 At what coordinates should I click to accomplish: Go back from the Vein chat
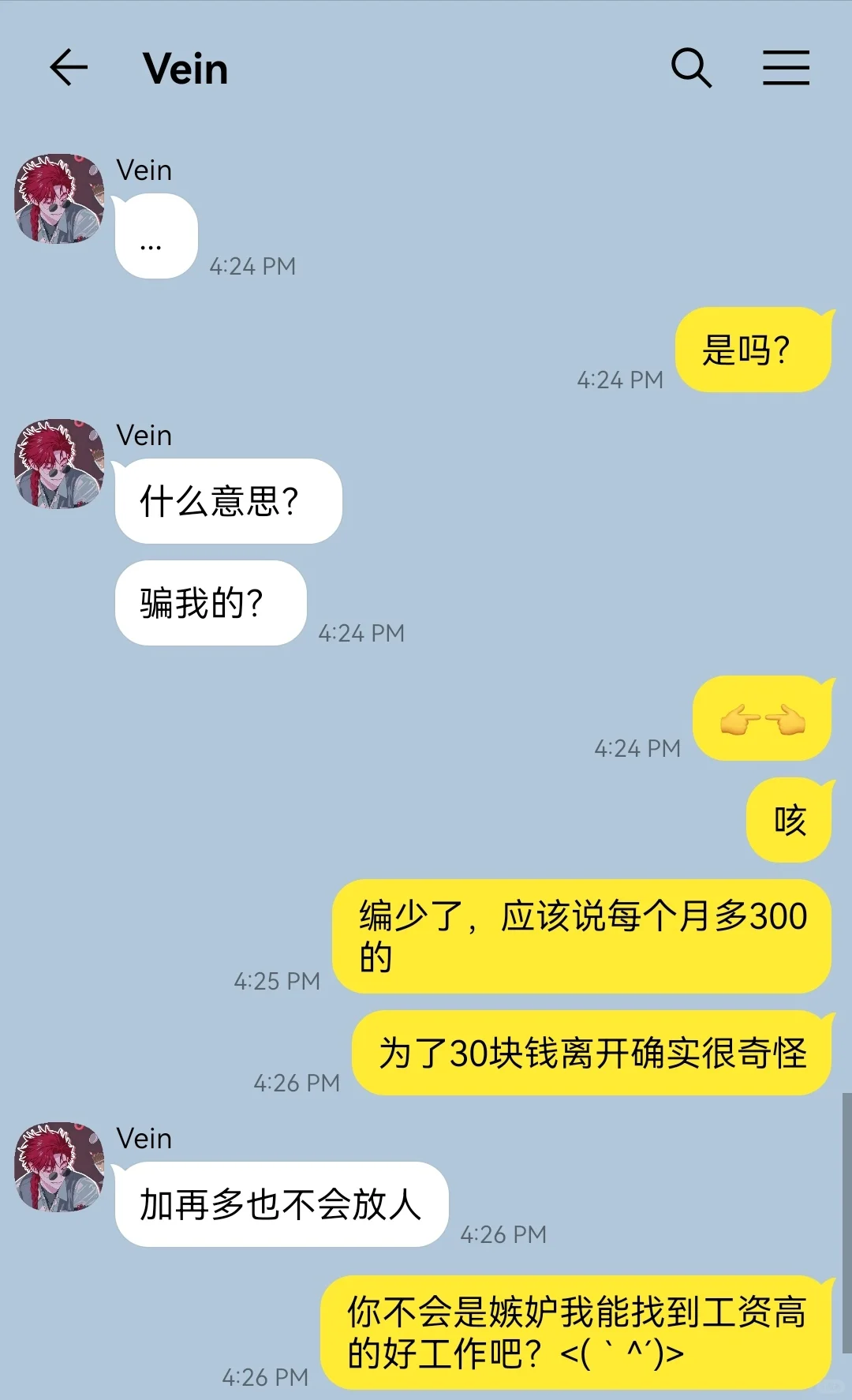69,67
